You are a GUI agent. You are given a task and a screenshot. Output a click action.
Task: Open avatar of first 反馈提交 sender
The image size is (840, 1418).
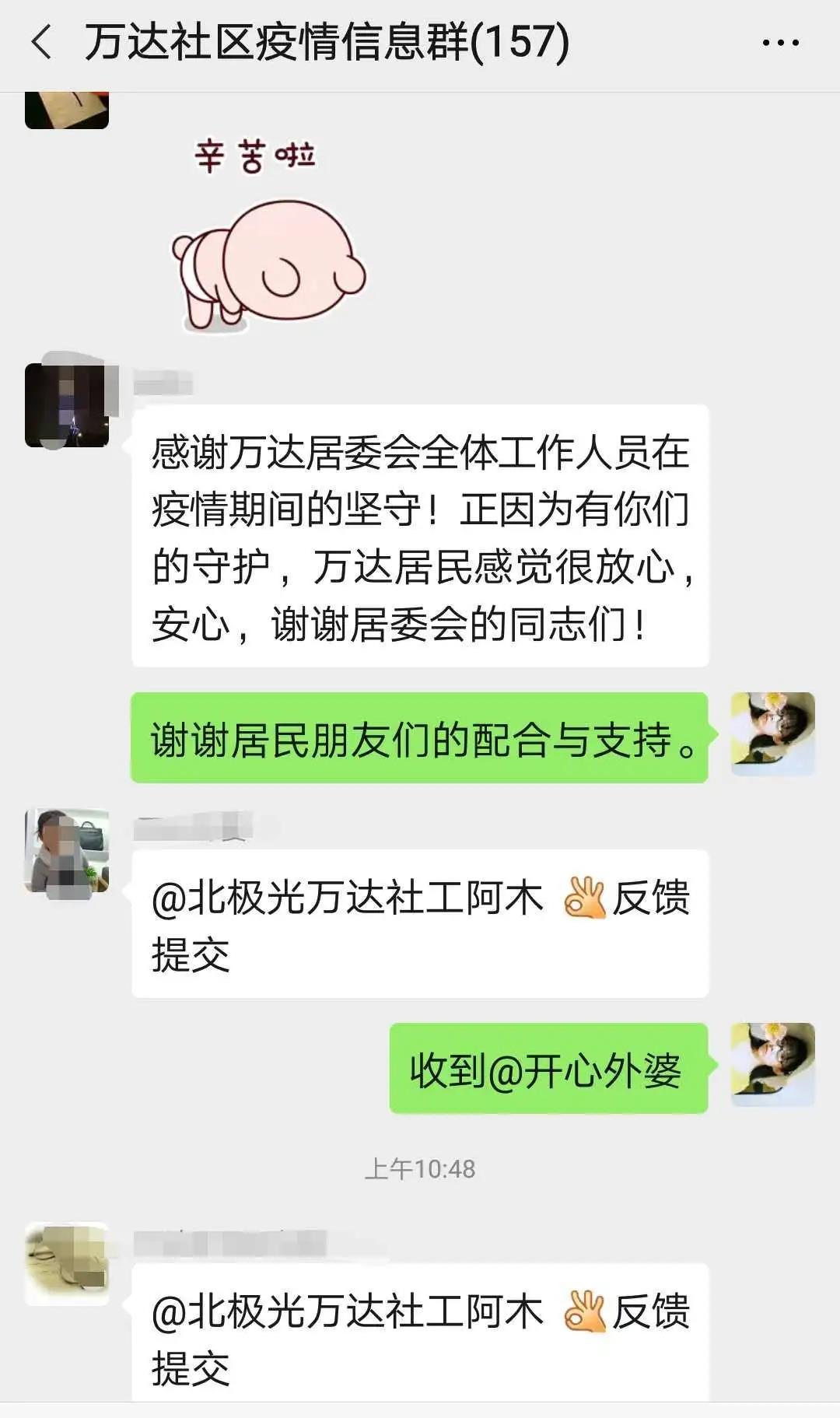pos(67,850)
